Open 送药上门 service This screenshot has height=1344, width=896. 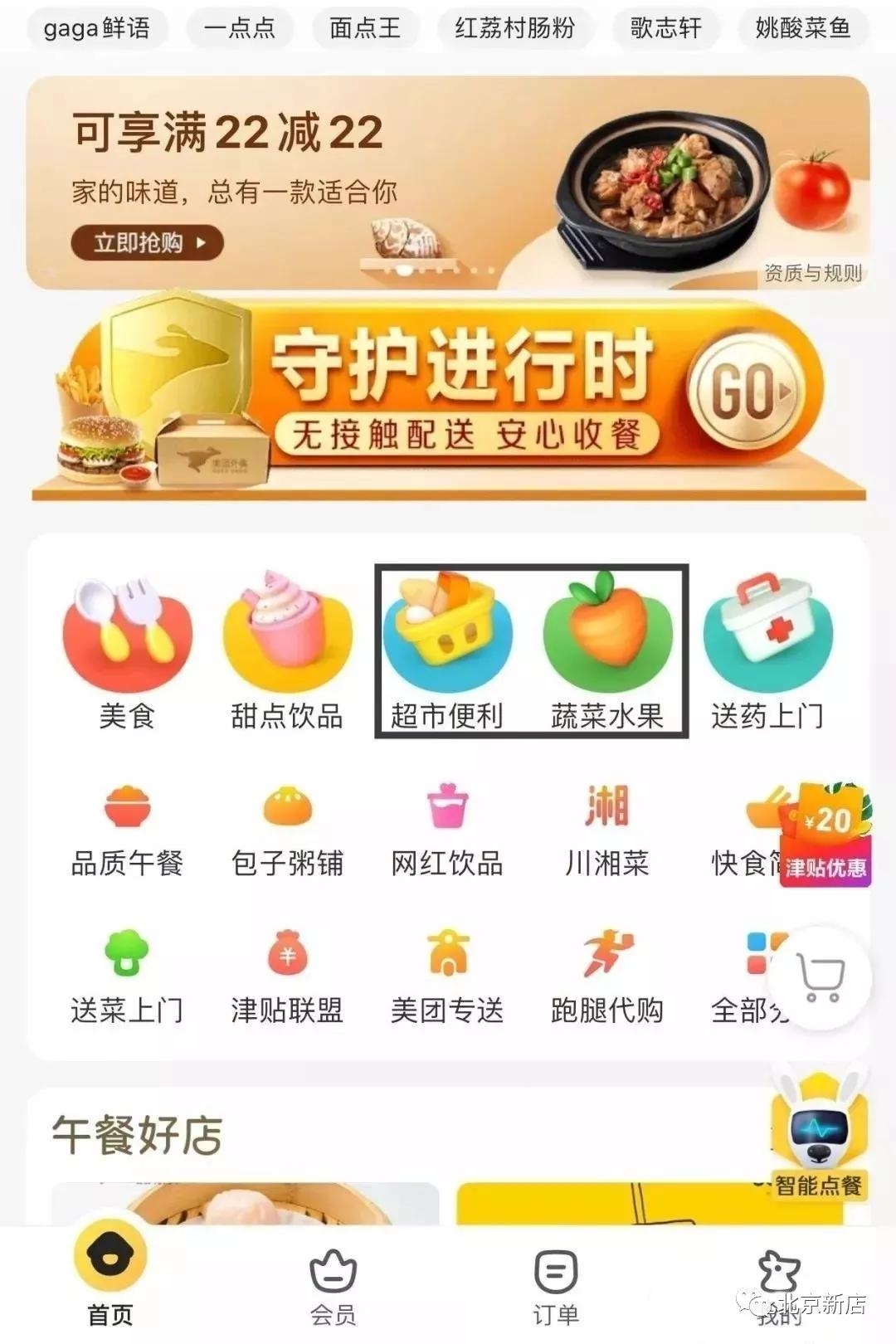tap(767, 654)
